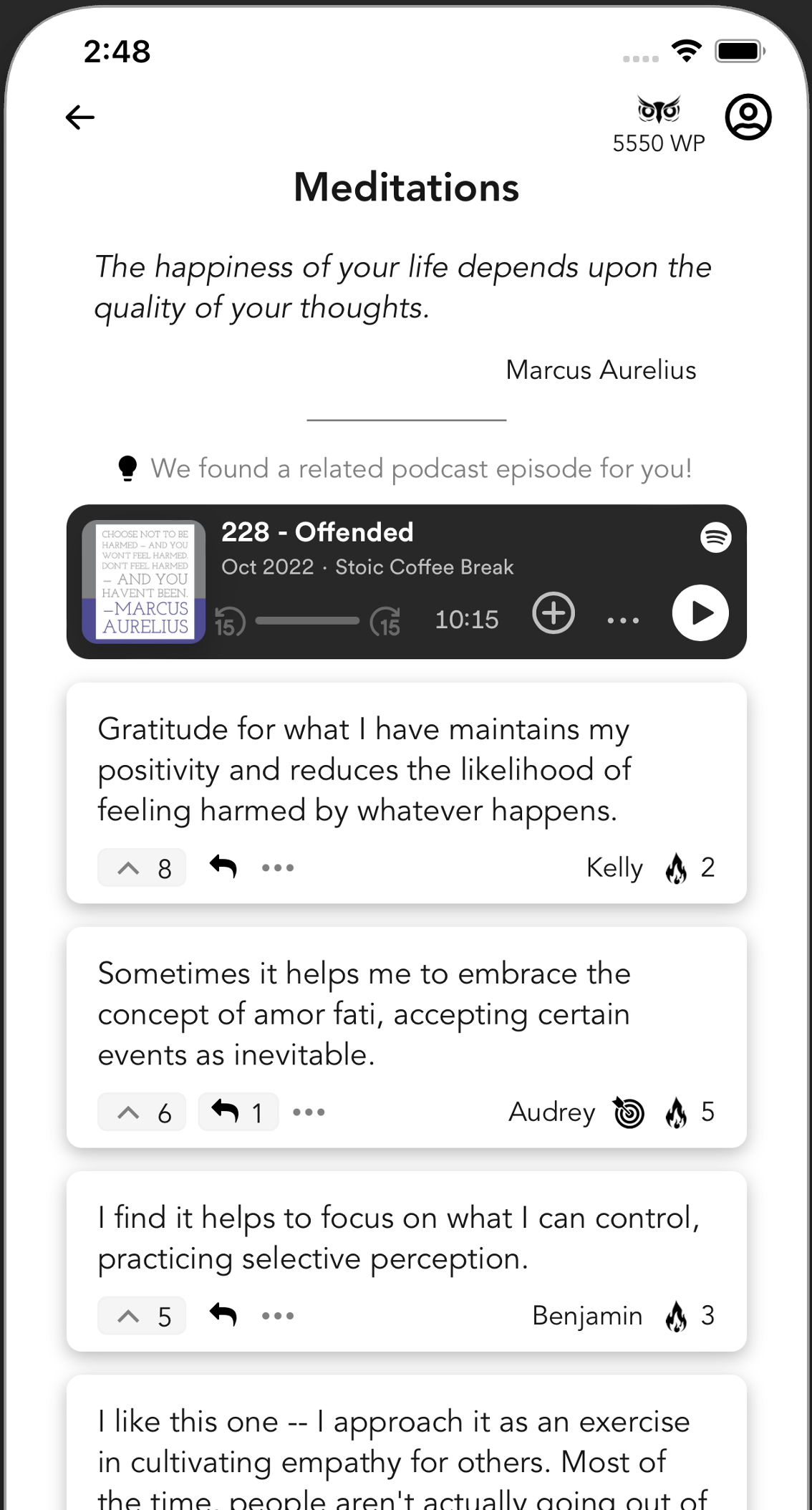
Task: Upvote Audrey's amor fati comment
Action: point(142,1112)
